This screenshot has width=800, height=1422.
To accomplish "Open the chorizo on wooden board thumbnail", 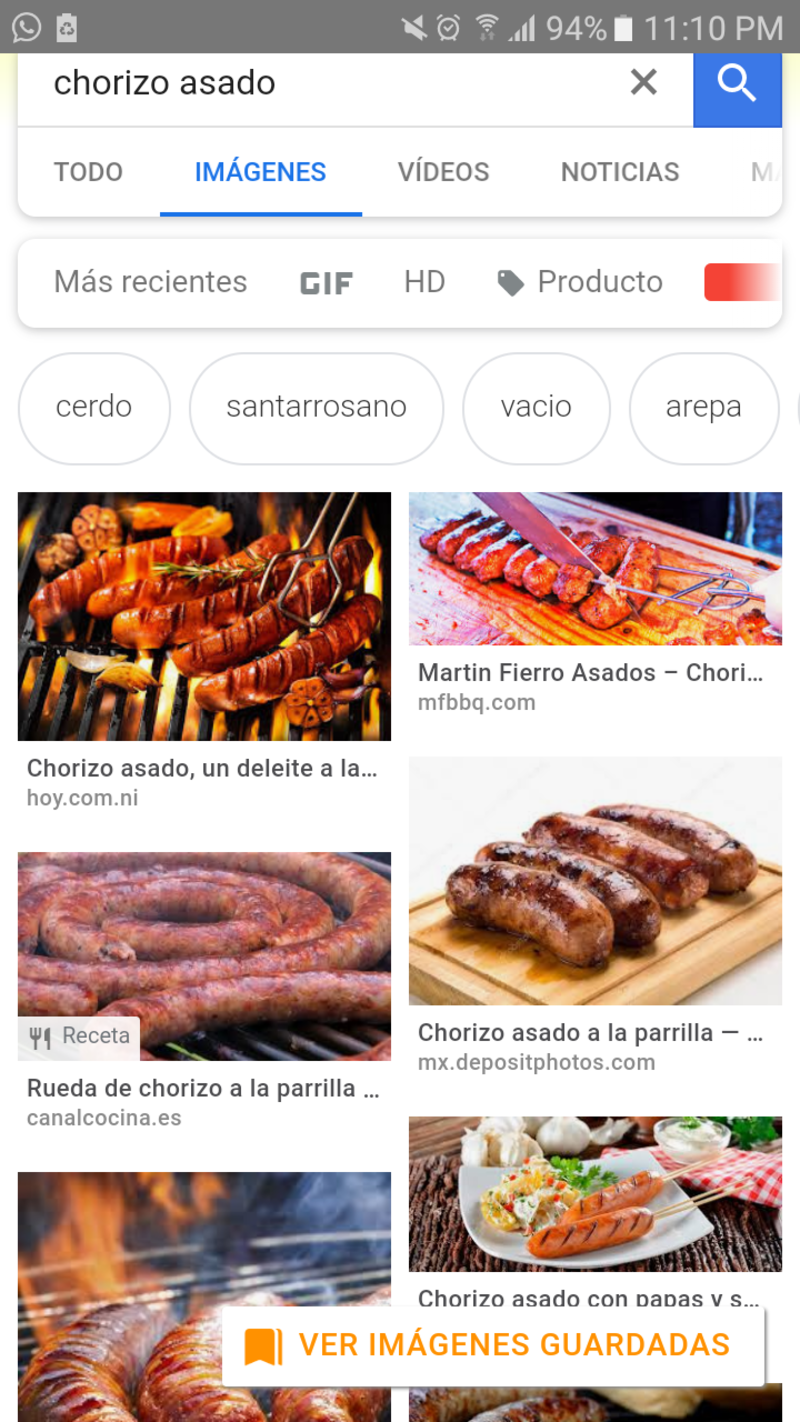I will pos(595,881).
